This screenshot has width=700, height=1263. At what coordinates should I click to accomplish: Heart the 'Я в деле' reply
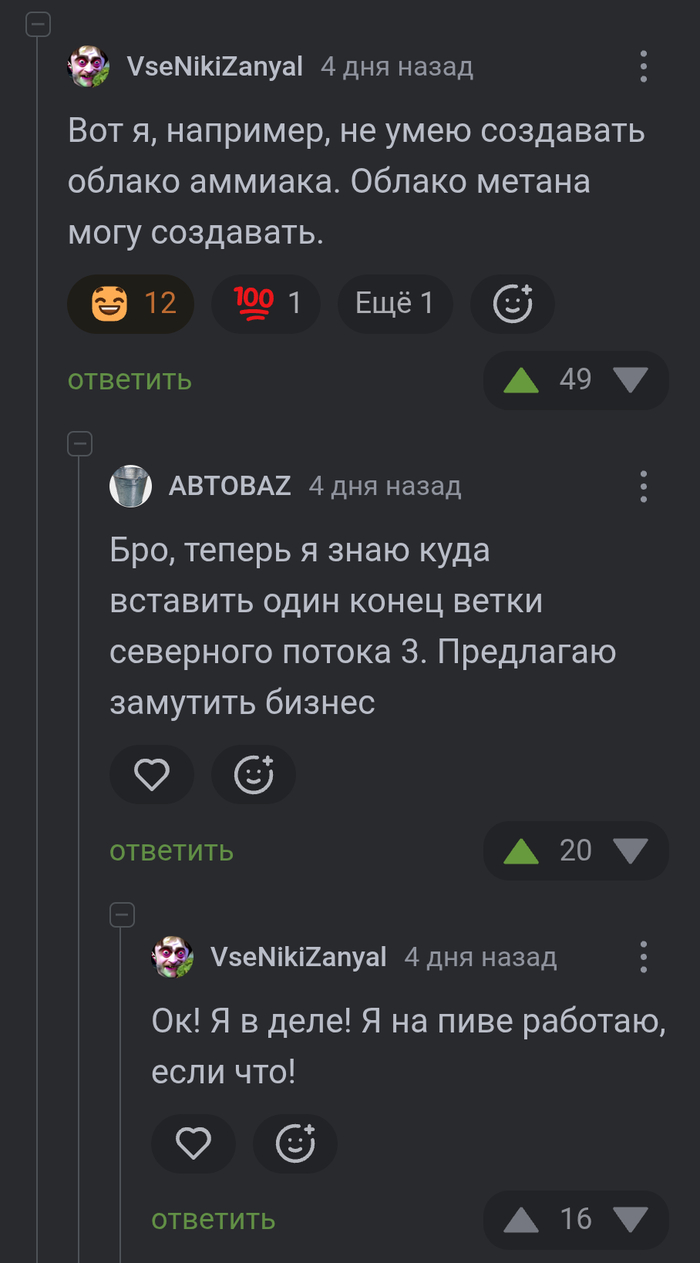point(193,1144)
